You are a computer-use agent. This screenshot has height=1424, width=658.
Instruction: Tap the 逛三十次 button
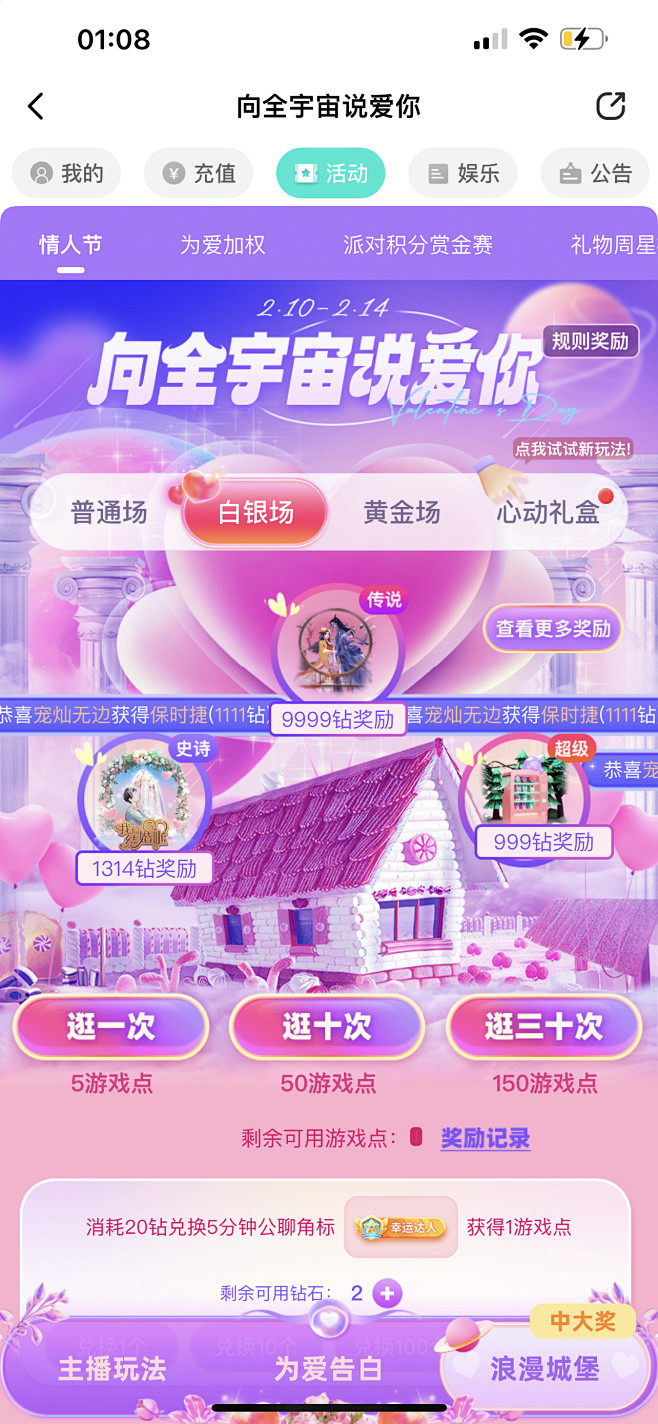pos(544,1027)
